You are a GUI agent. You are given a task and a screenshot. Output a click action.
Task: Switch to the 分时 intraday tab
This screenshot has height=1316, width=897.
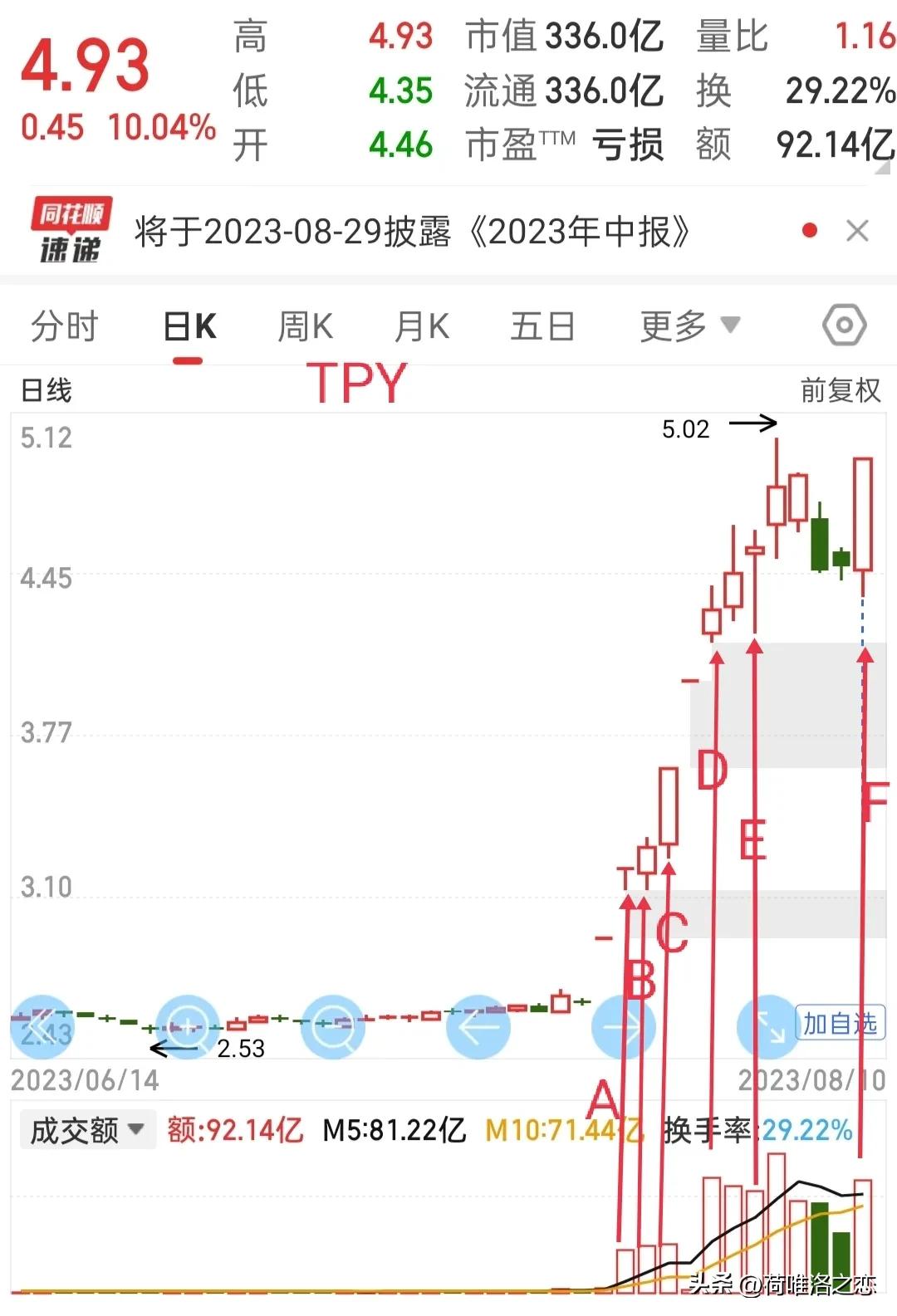64,325
